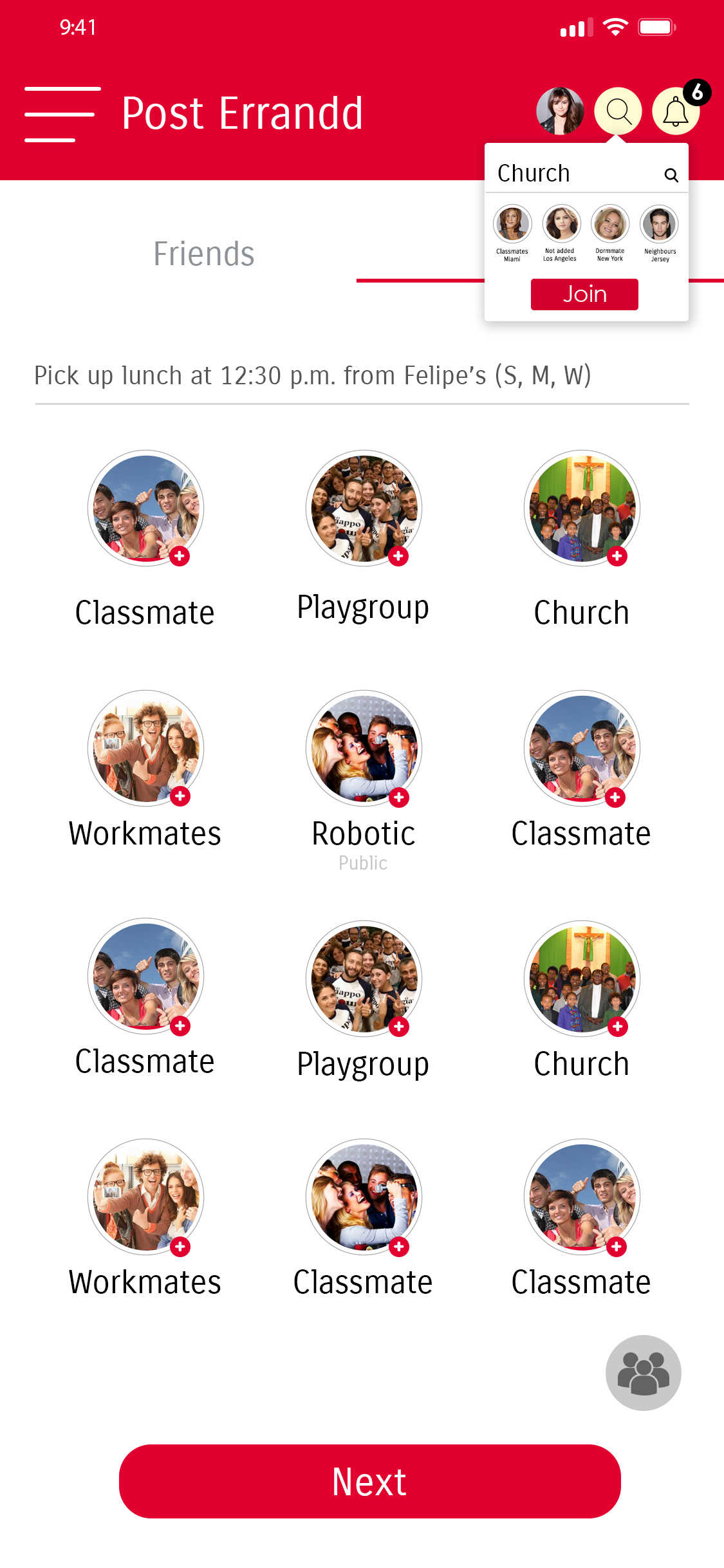Tap the round search icon in header
This screenshot has height=1568, width=724.
coord(618,111)
